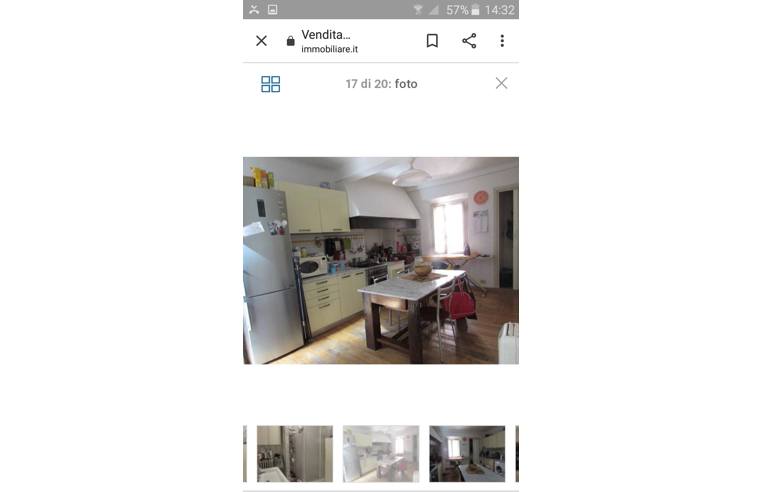The height and width of the screenshot is (492, 764).
Task: Bookmark this immobiliare.it page
Action: click(432, 41)
